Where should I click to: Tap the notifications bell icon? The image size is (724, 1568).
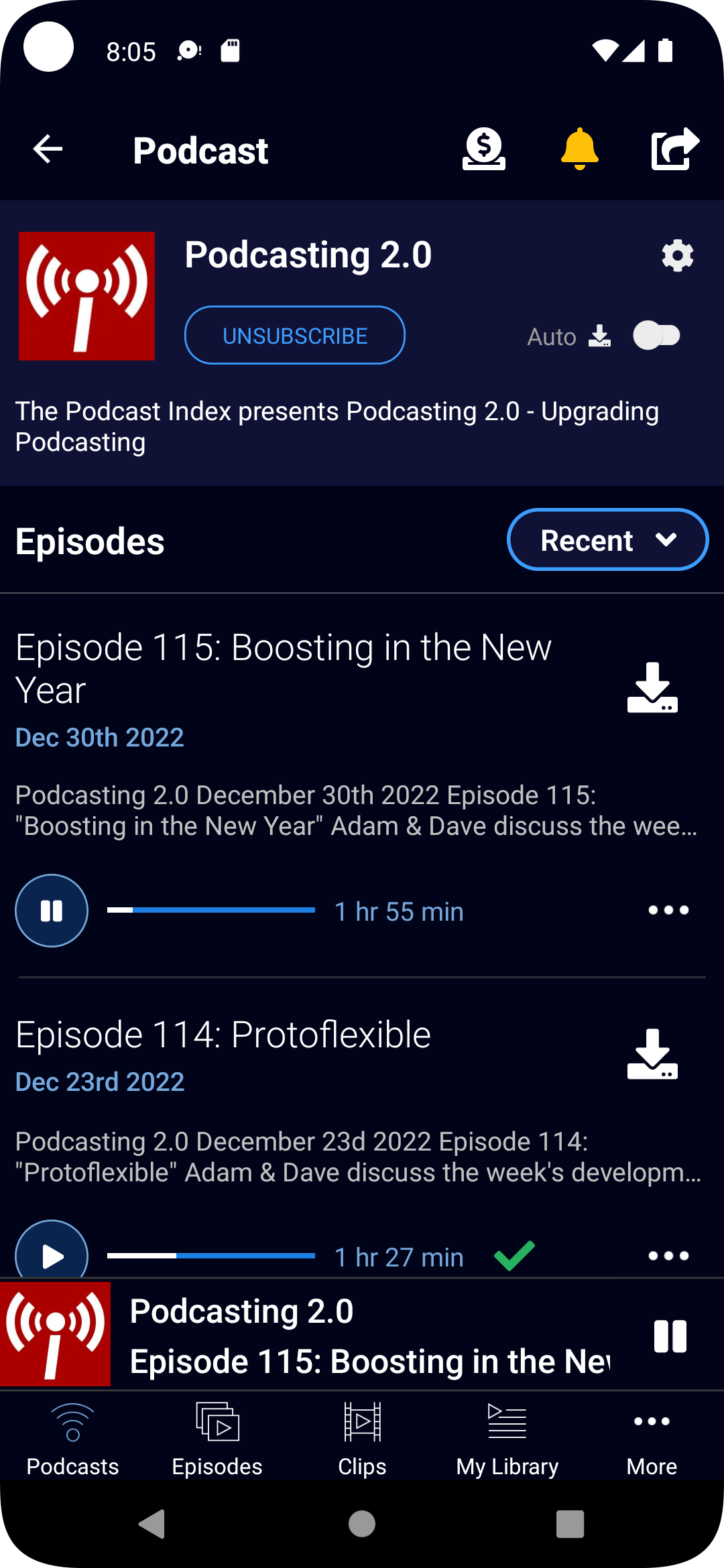tap(579, 149)
